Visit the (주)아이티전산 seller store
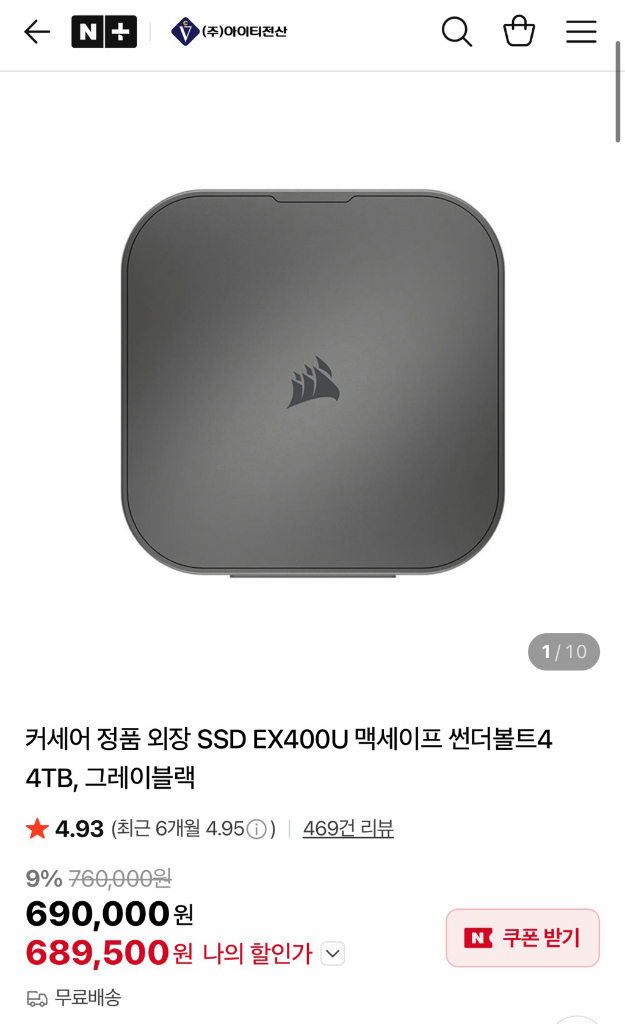 pyautogui.click(x=229, y=32)
